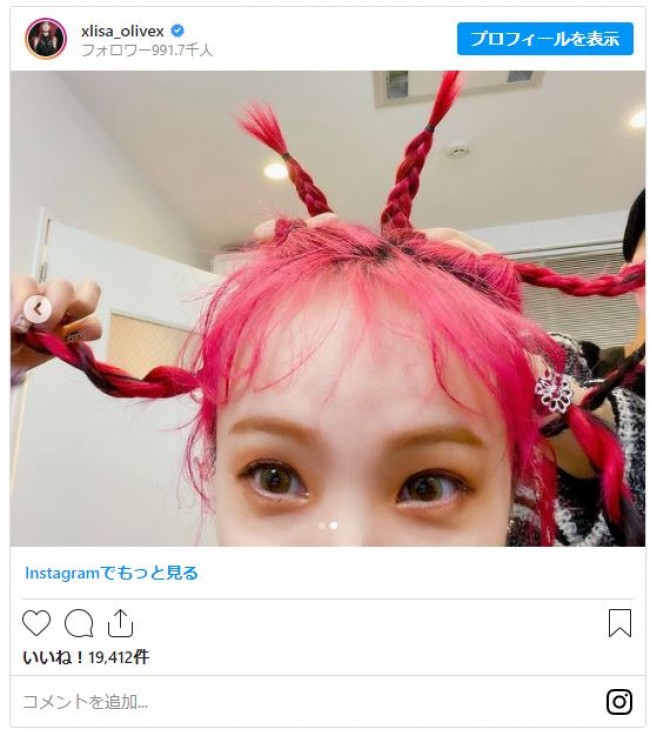Tap the プロフィールを表示 button
The height and width of the screenshot is (729, 650).
(x=545, y=39)
